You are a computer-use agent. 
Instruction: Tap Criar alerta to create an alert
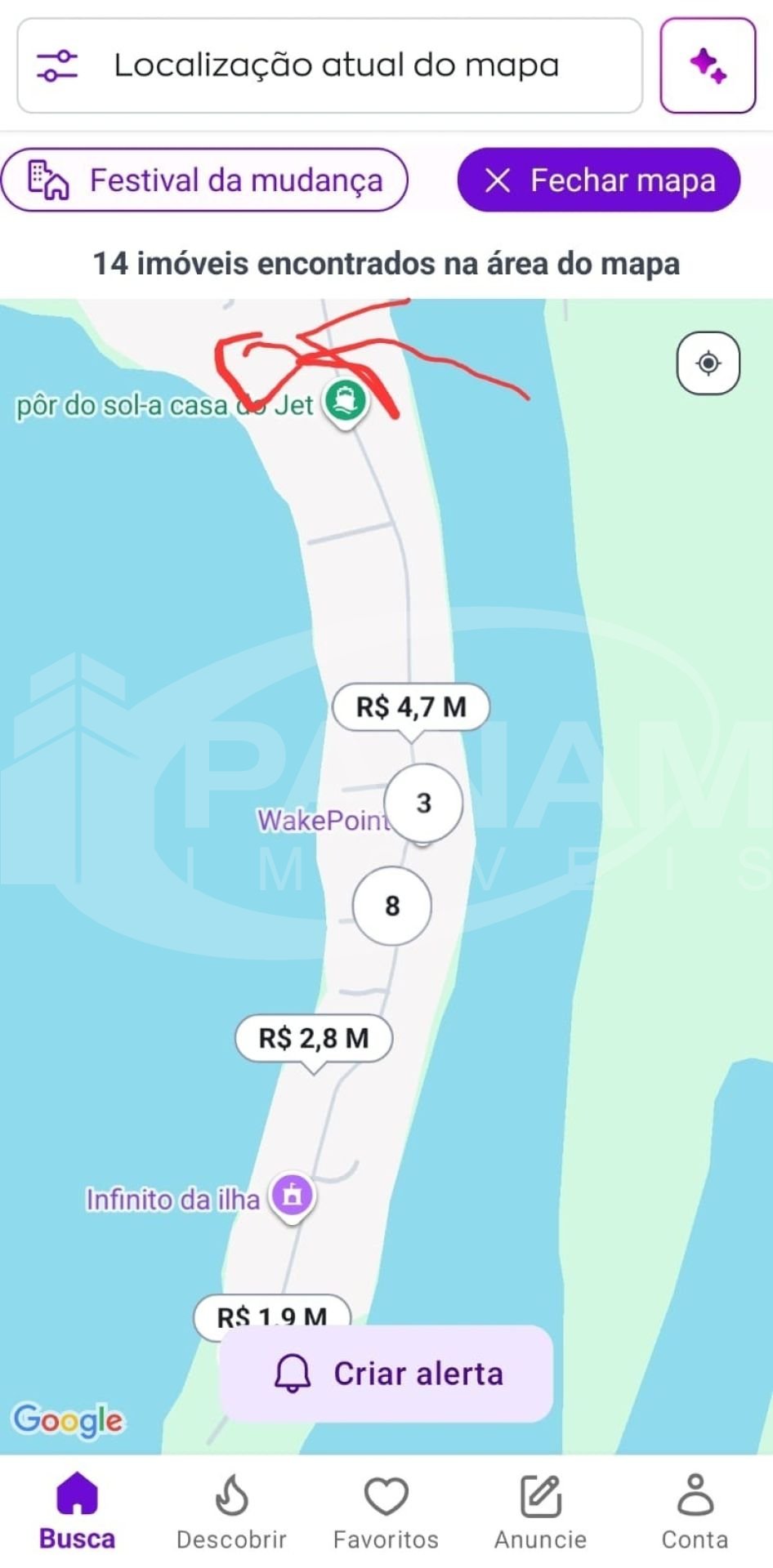click(386, 1374)
